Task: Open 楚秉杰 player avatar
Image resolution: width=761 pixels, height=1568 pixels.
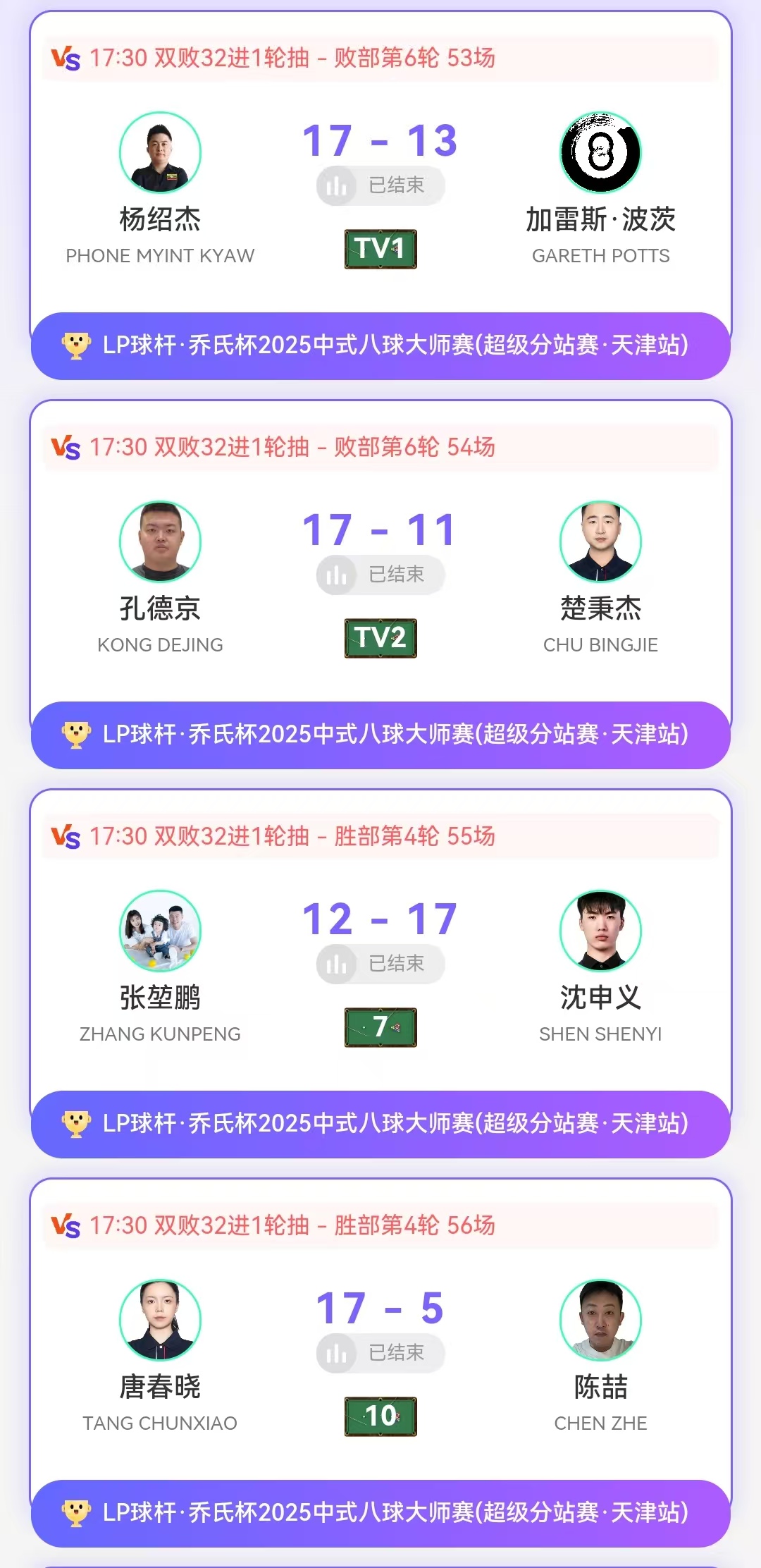Action: [x=600, y=541]
